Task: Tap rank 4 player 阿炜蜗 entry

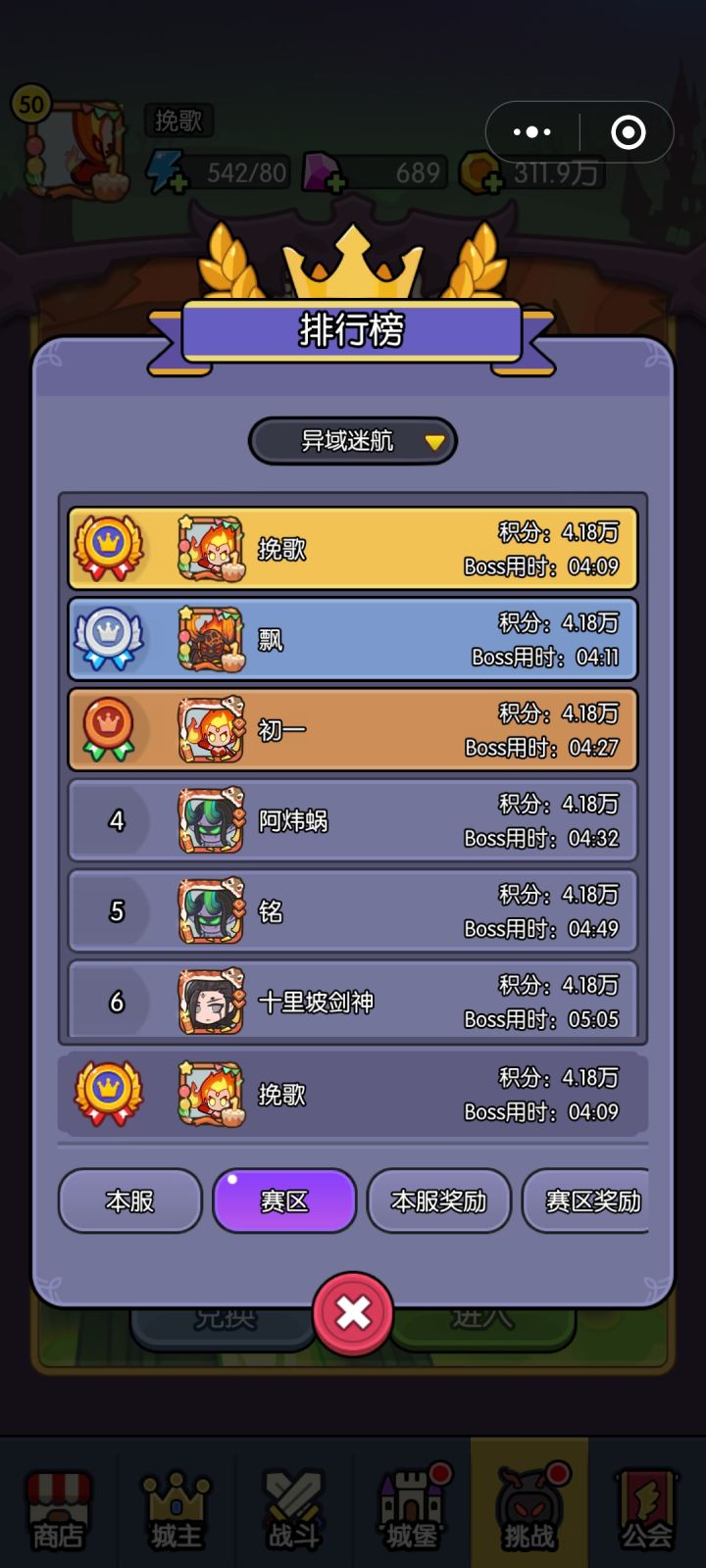Action: tap(353, 821)
